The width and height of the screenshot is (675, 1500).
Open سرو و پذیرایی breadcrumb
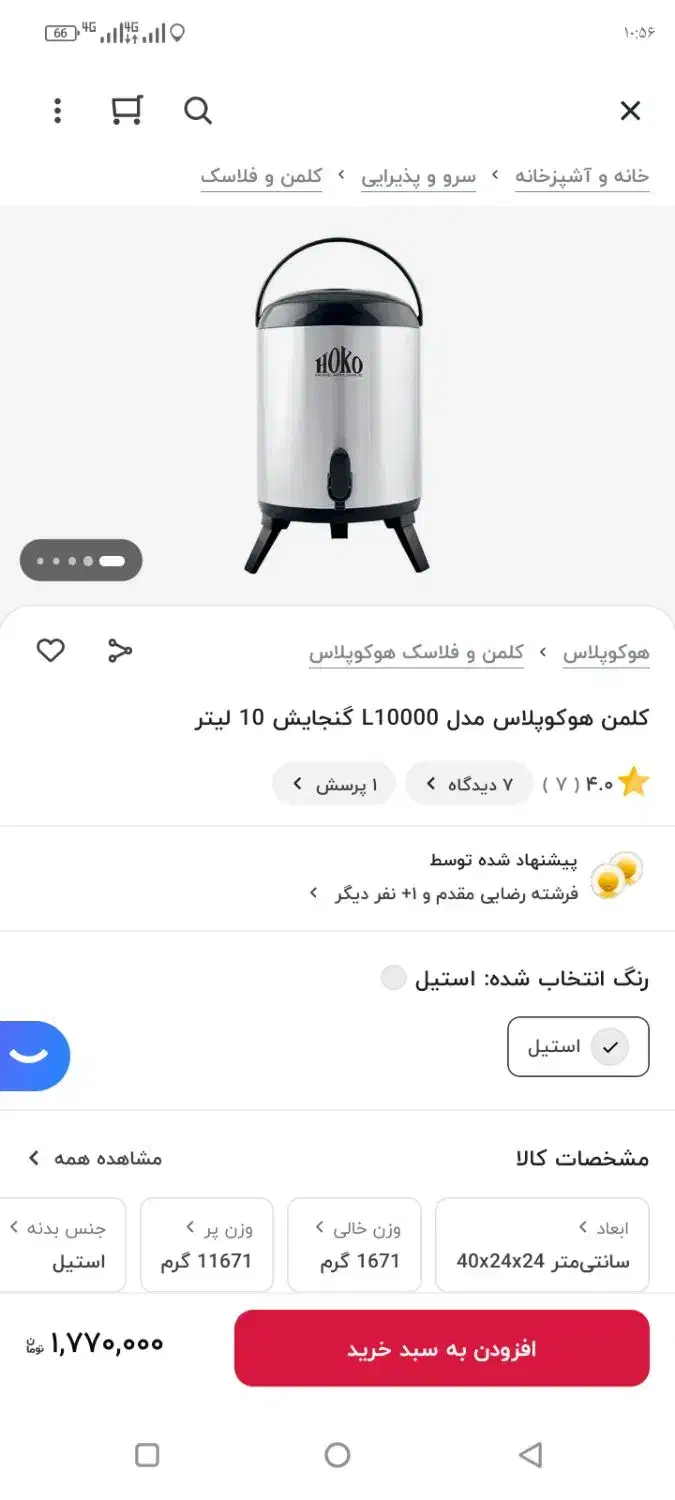click(418, 177)
